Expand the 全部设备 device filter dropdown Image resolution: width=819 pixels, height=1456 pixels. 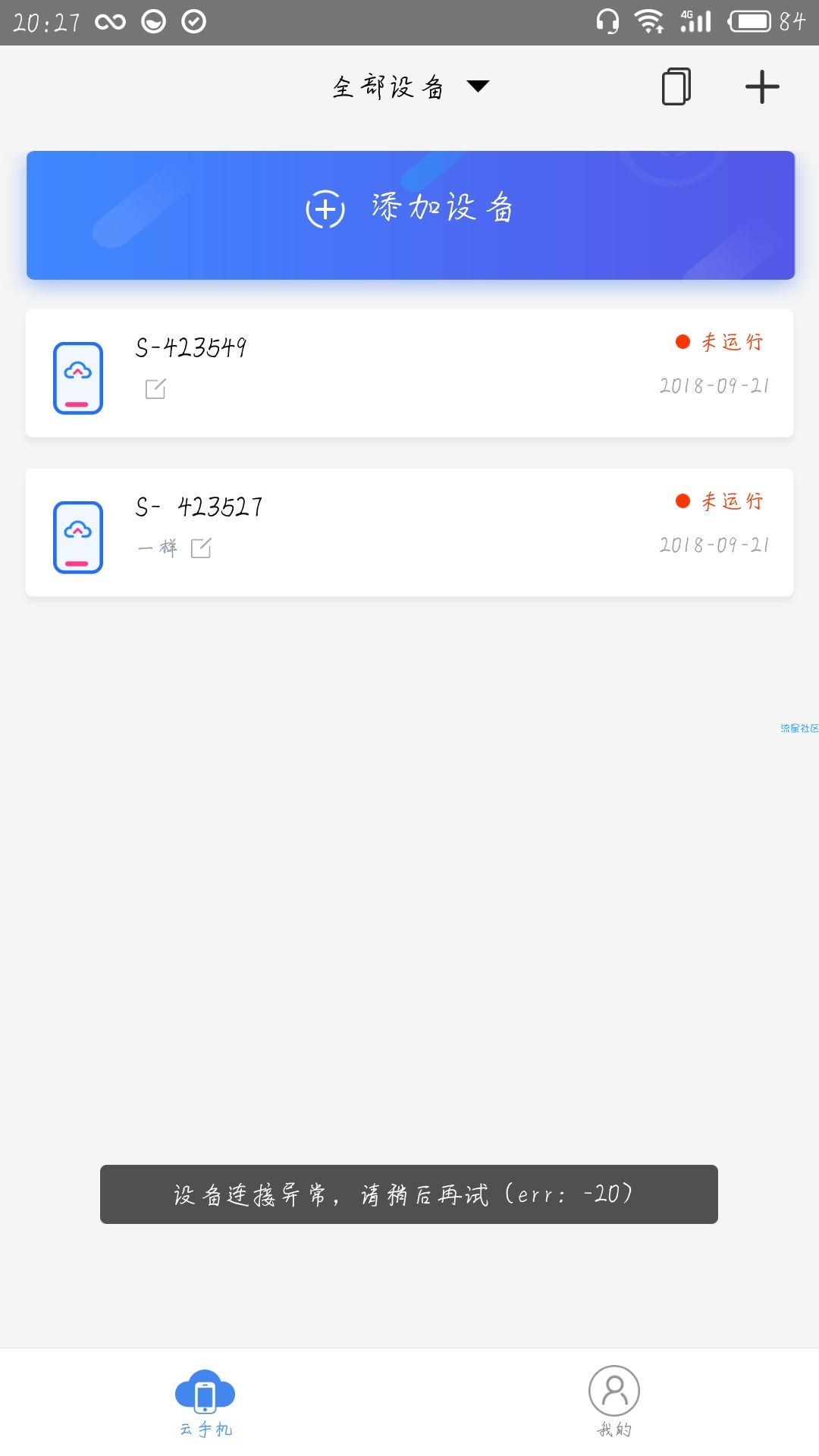pos(410,86)
